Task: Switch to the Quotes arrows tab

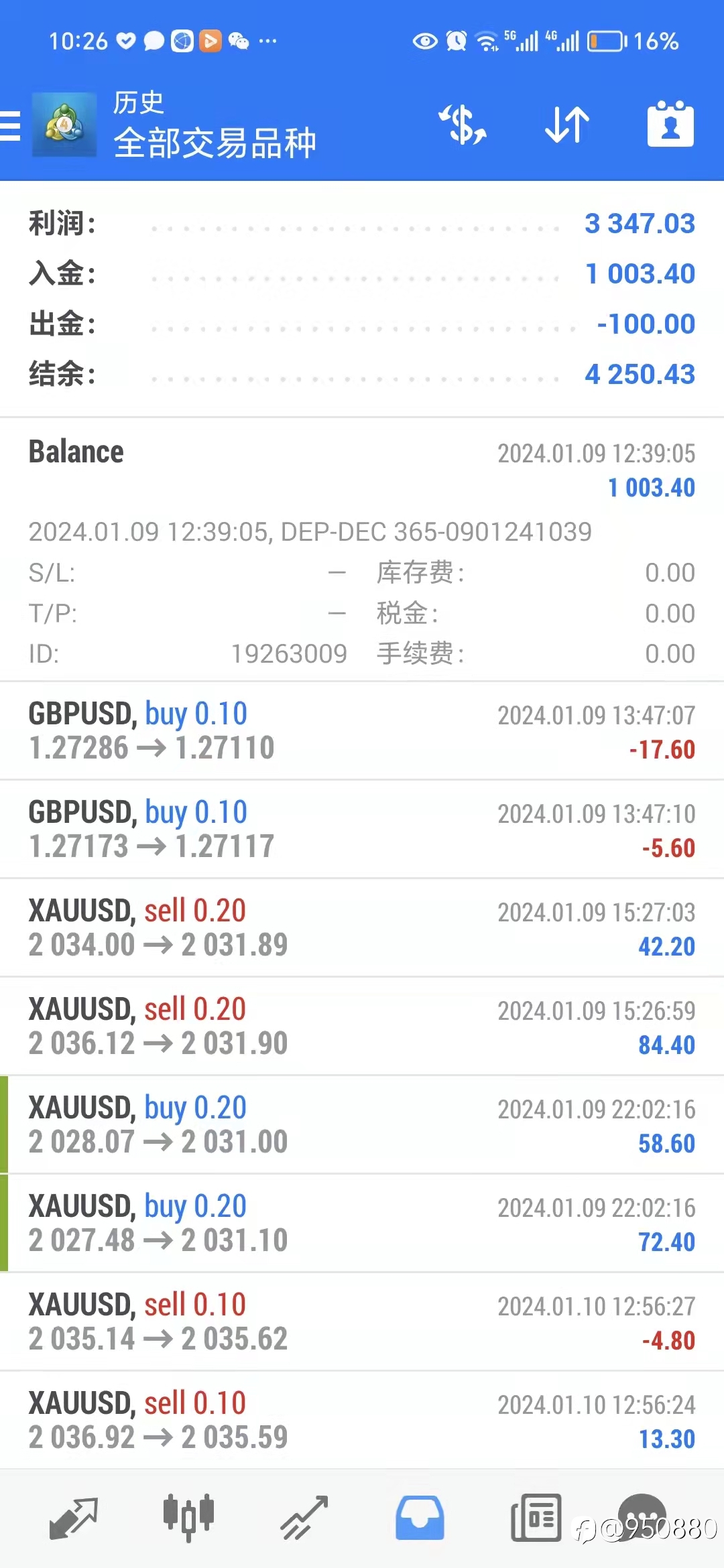Action: tap(74, 1518)
